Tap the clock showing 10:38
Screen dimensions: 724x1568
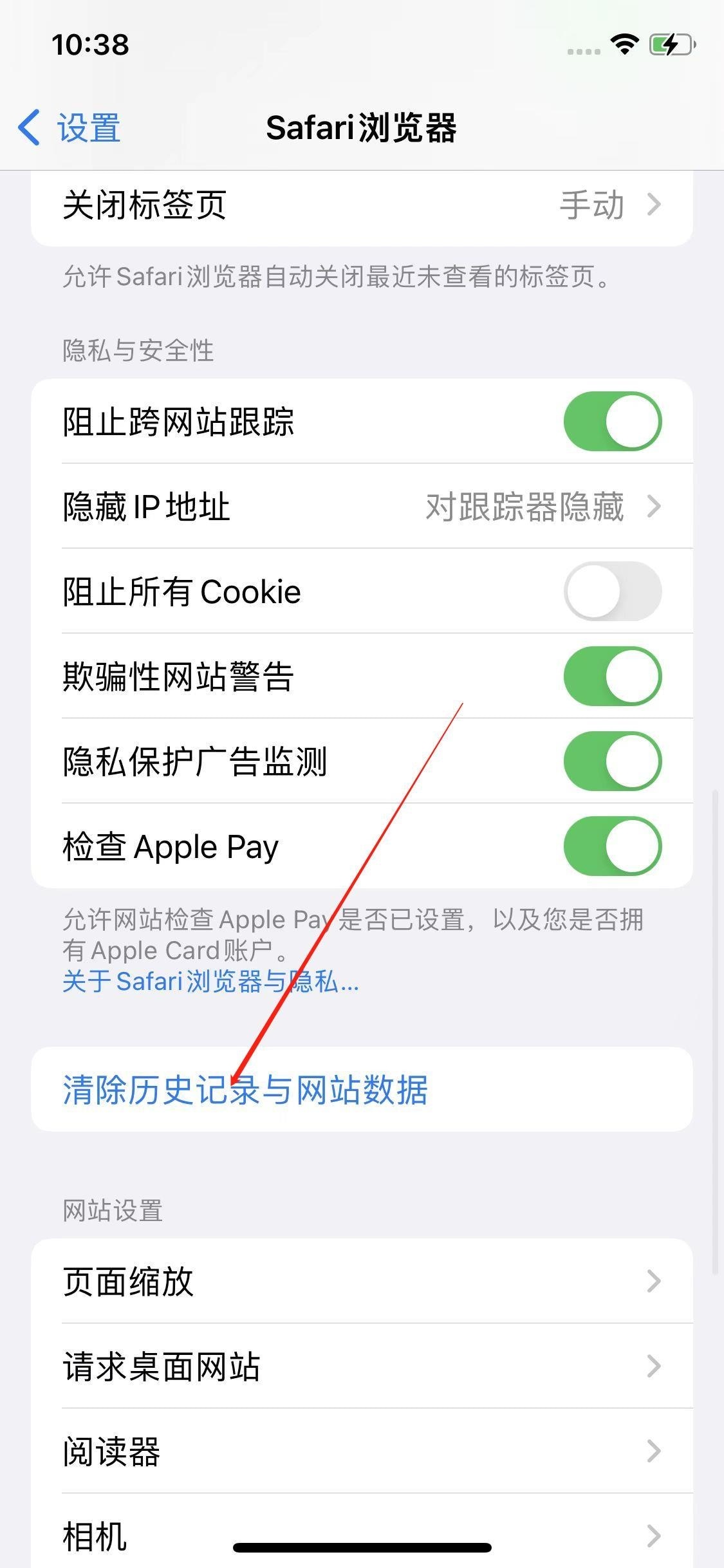[x=91, y=45]
